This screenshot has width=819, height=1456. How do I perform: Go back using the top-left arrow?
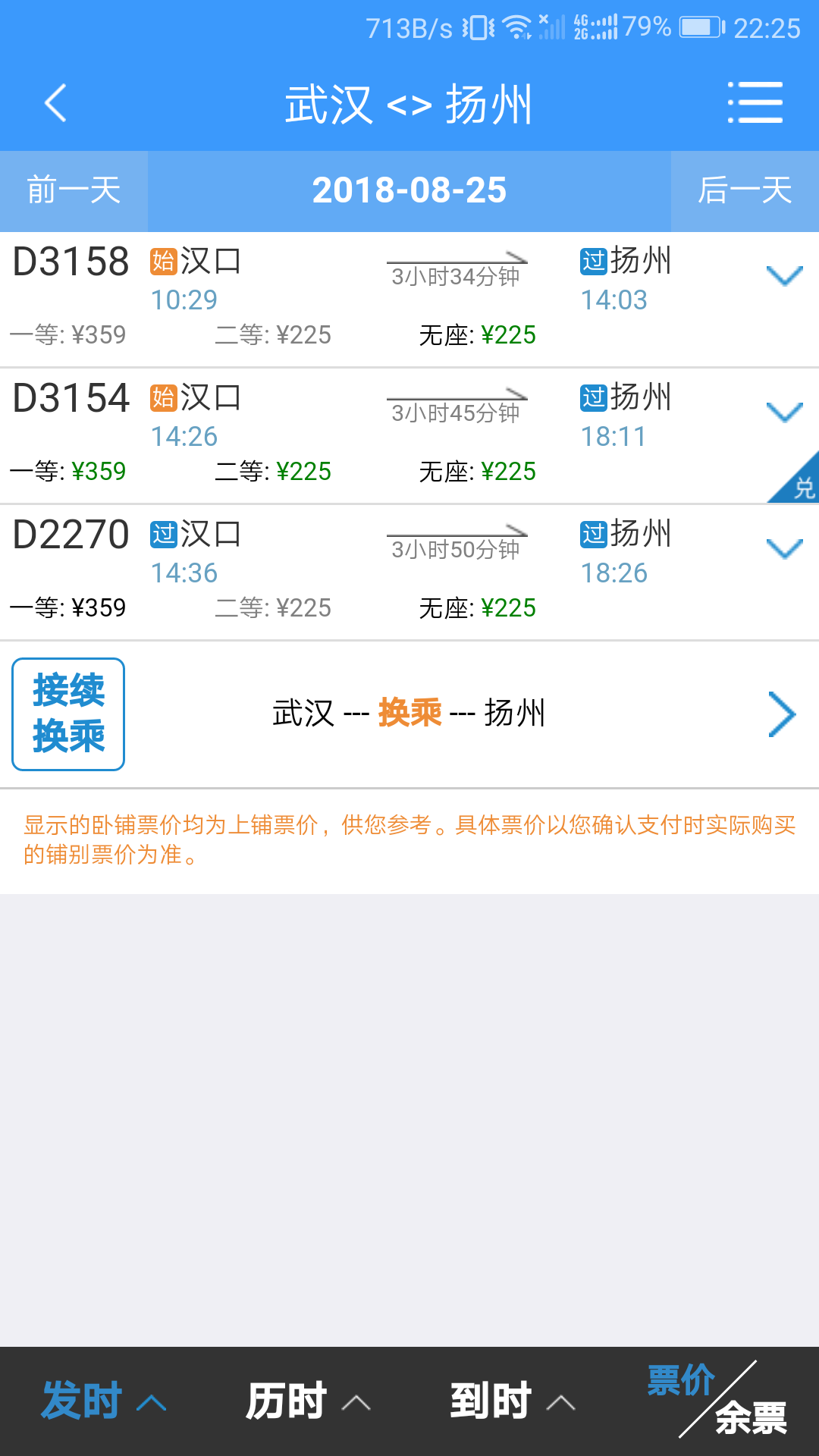pyautogui.click(x=55, y=103)
